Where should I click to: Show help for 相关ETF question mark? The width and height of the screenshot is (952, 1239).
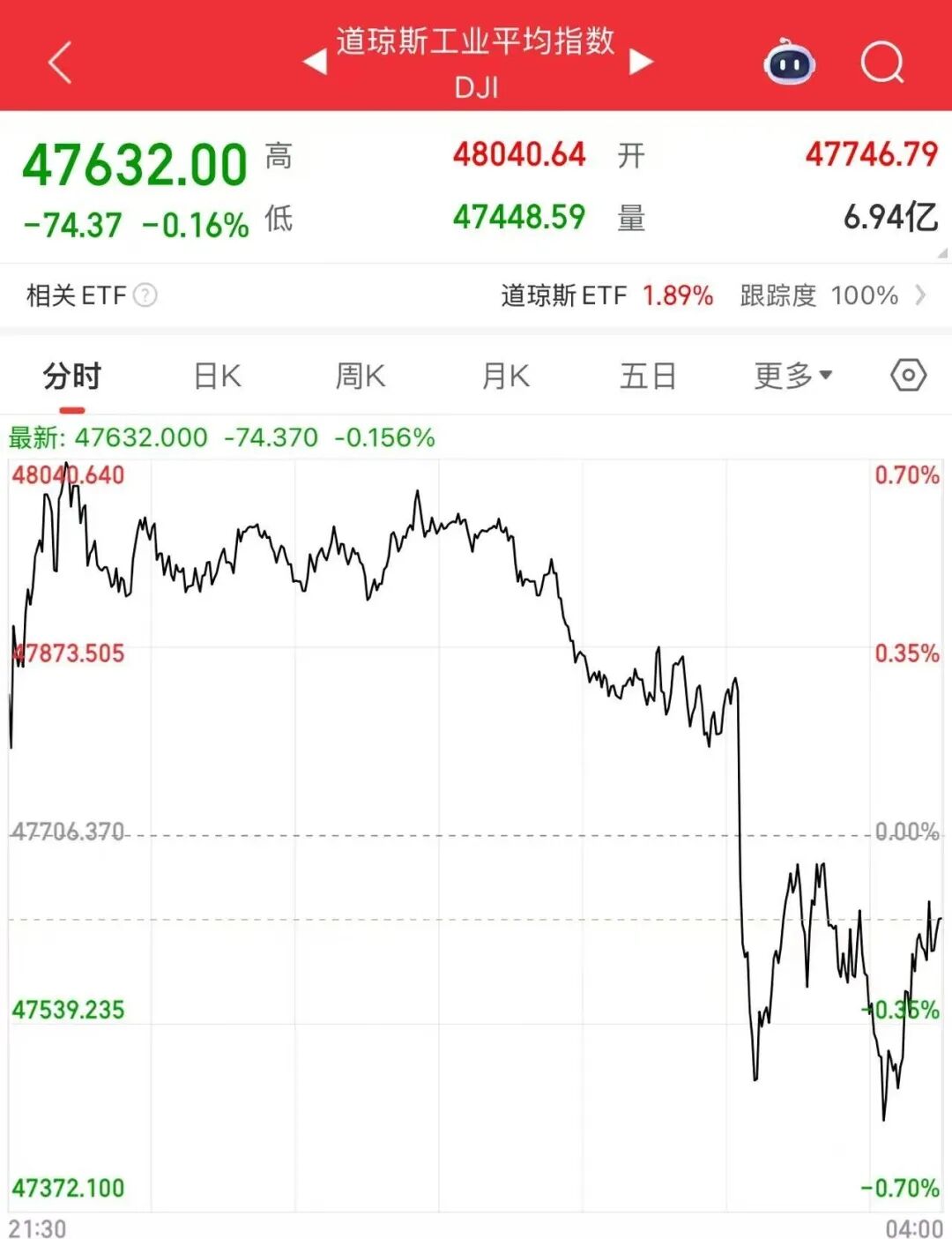point(145,295)
